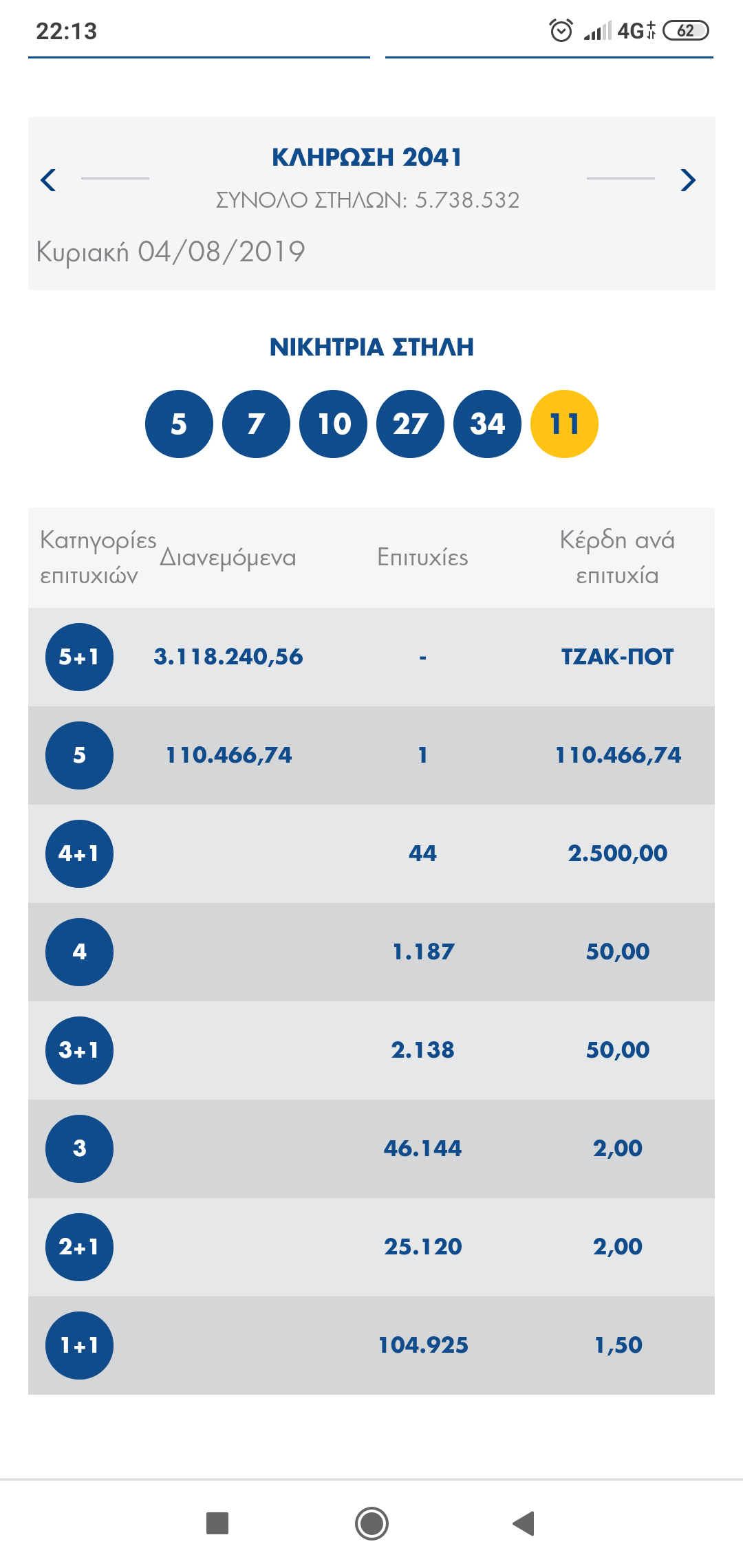Open the recent apps view

coord(217,1523)
